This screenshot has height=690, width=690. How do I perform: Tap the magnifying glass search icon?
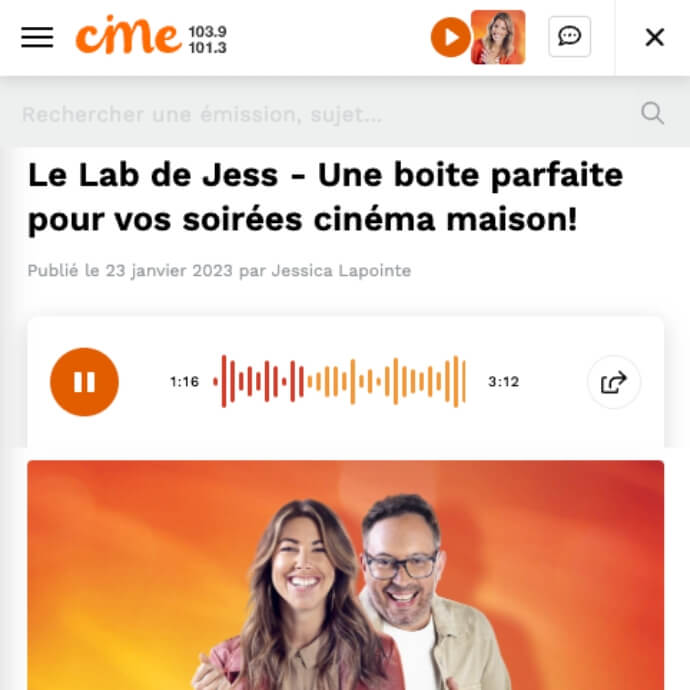[652, 113]
